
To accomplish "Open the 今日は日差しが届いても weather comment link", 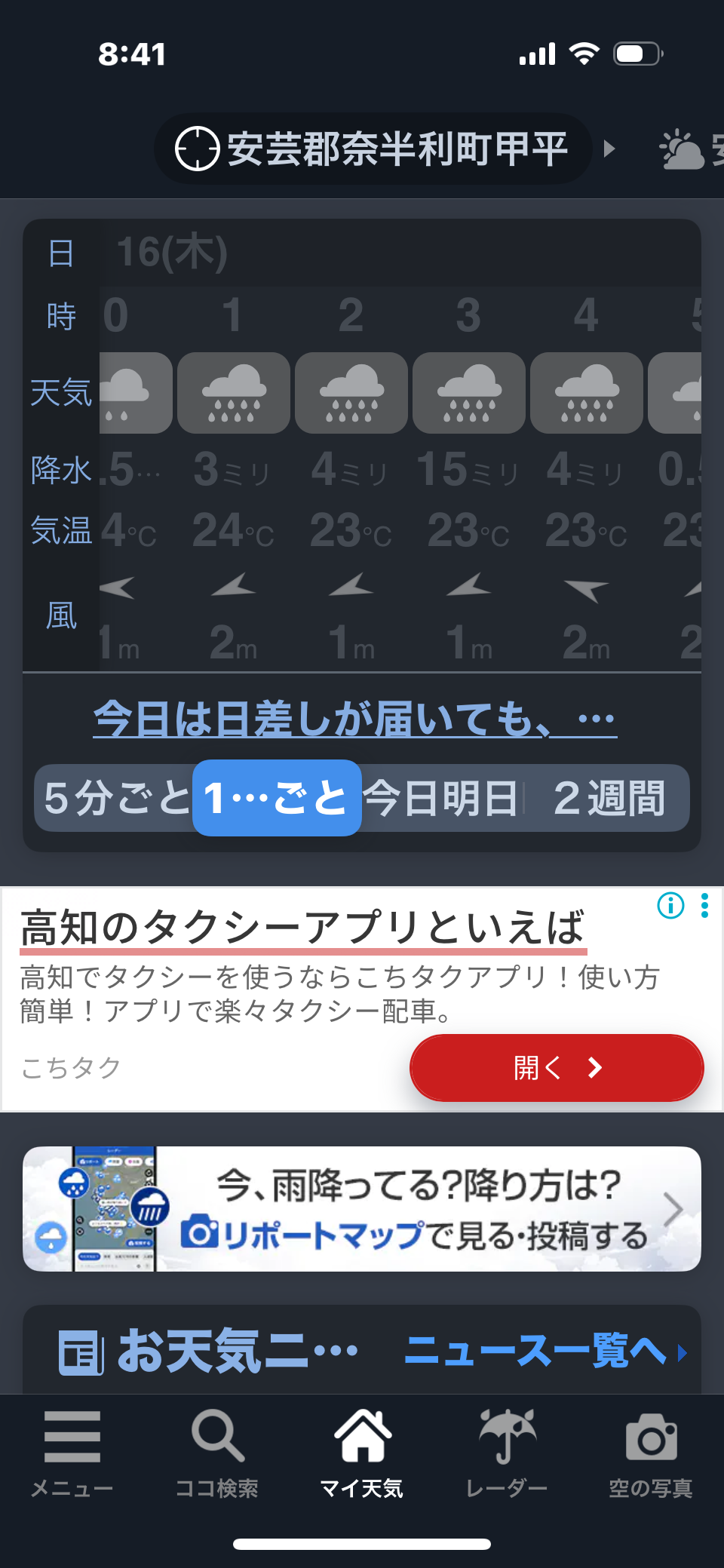I will (354, 718).
